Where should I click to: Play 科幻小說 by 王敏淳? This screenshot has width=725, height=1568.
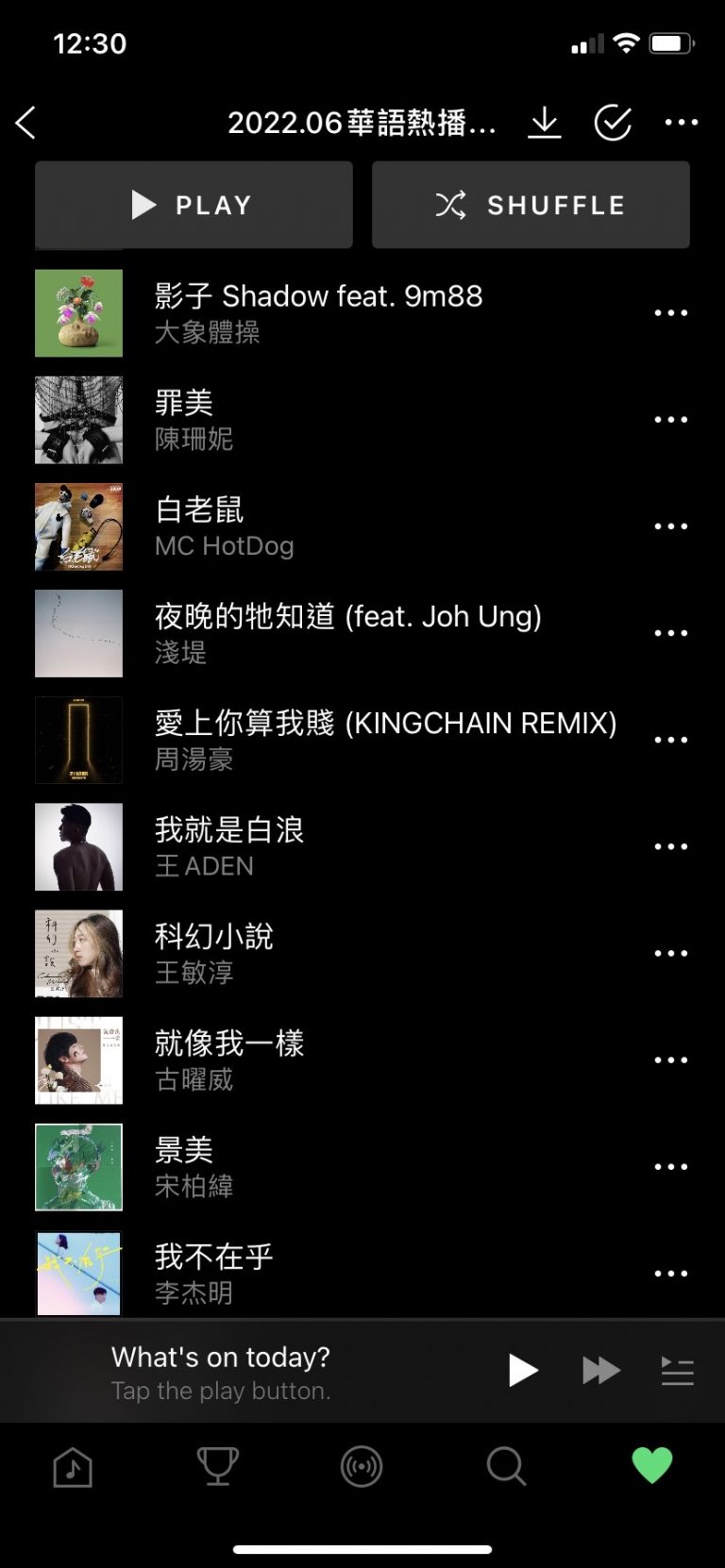click(214, 953)
